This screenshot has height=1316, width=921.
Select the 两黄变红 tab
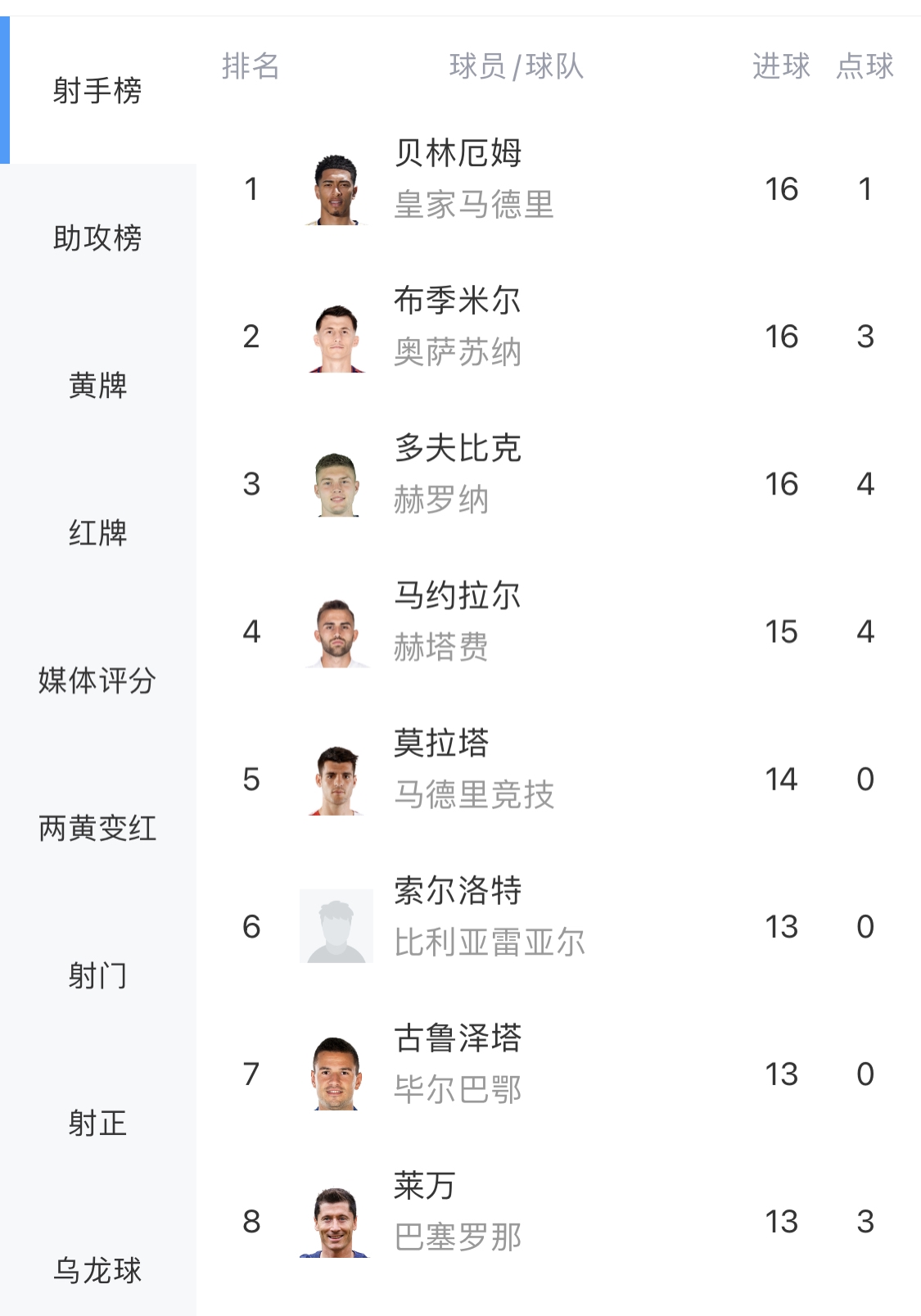tap(97, 828)
